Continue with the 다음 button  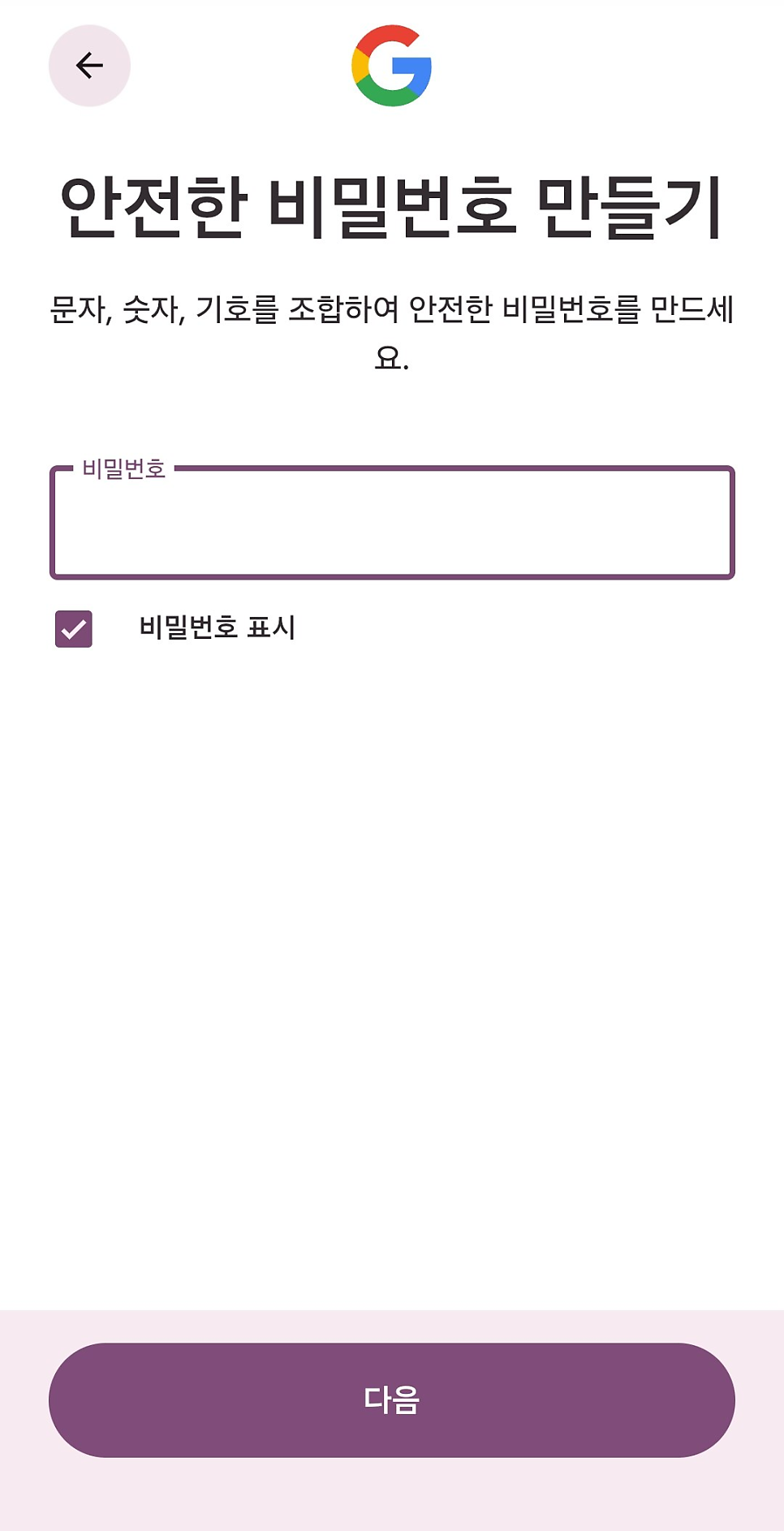click(392, 1400)
